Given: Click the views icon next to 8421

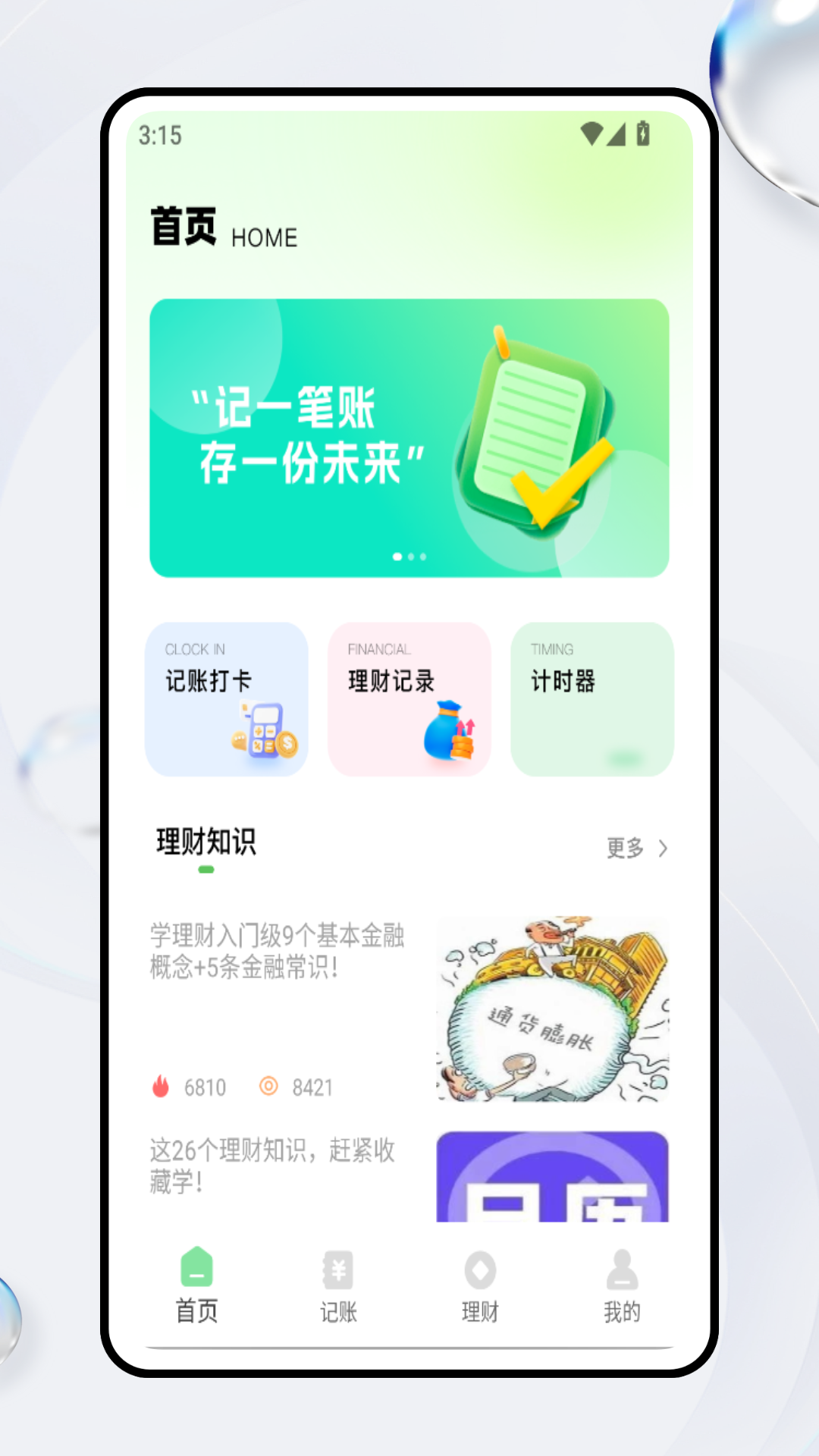Looking at the screenshot, I should [270, 1087].
